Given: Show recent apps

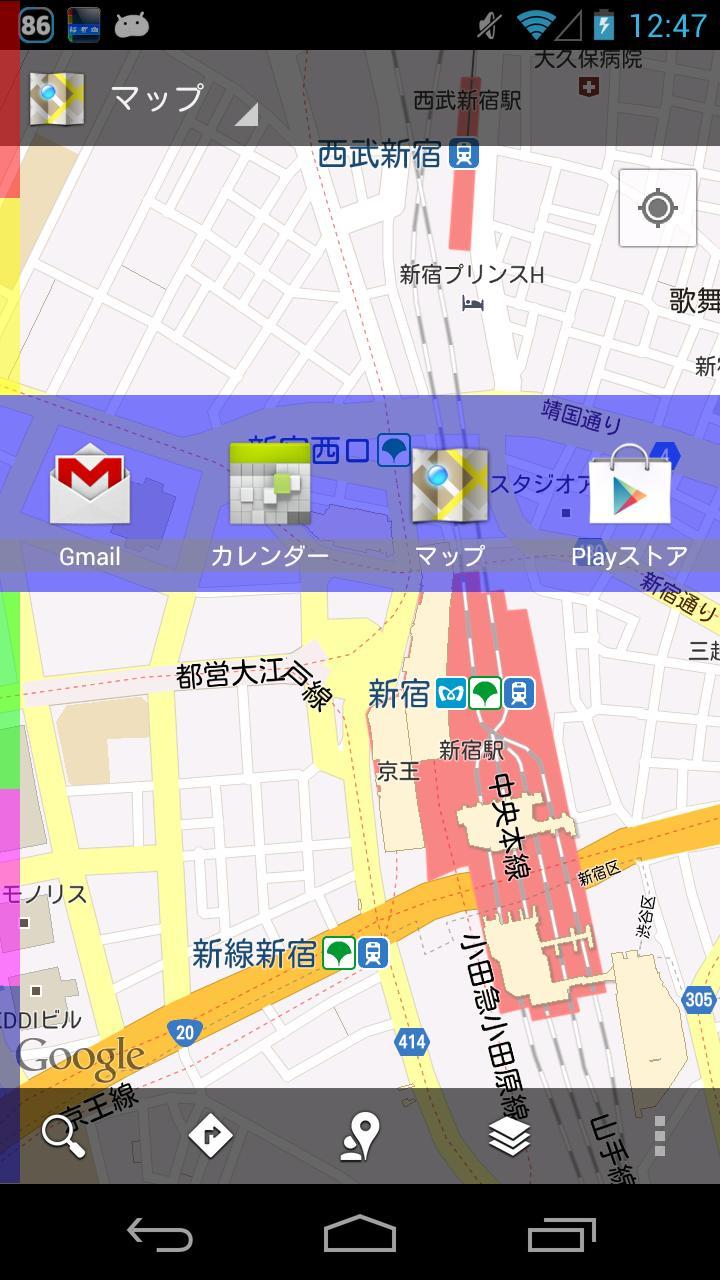Looking at the screenshot, I should click(x=561, y=1235).
